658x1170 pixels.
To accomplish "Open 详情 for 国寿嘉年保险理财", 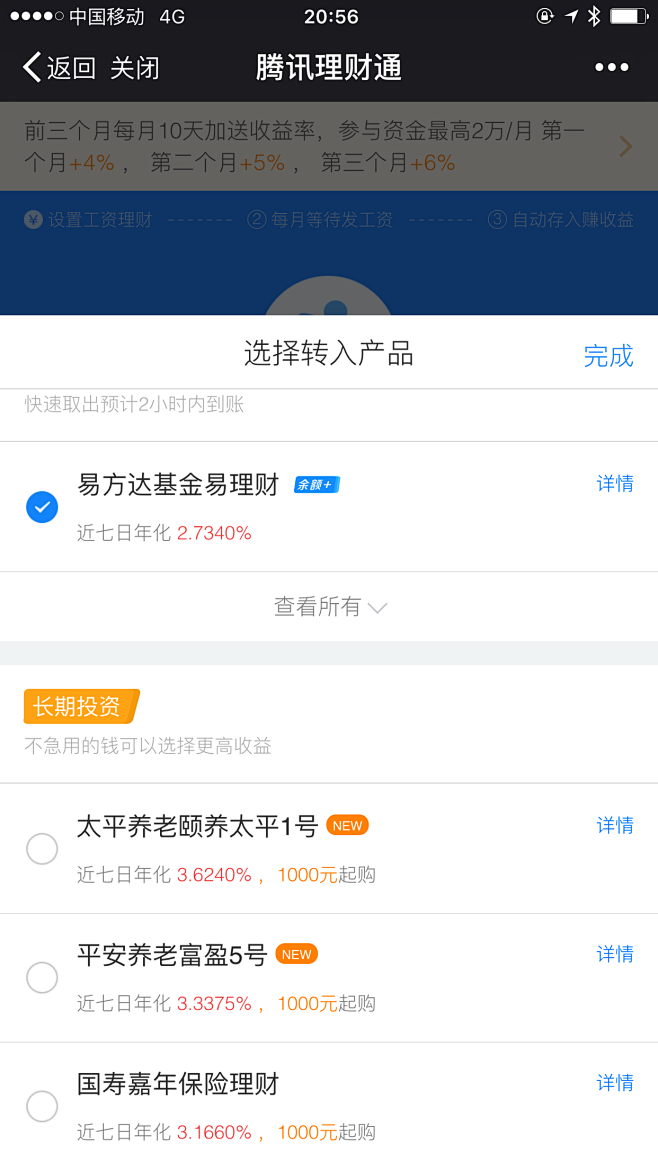I will coord(615,1082).
